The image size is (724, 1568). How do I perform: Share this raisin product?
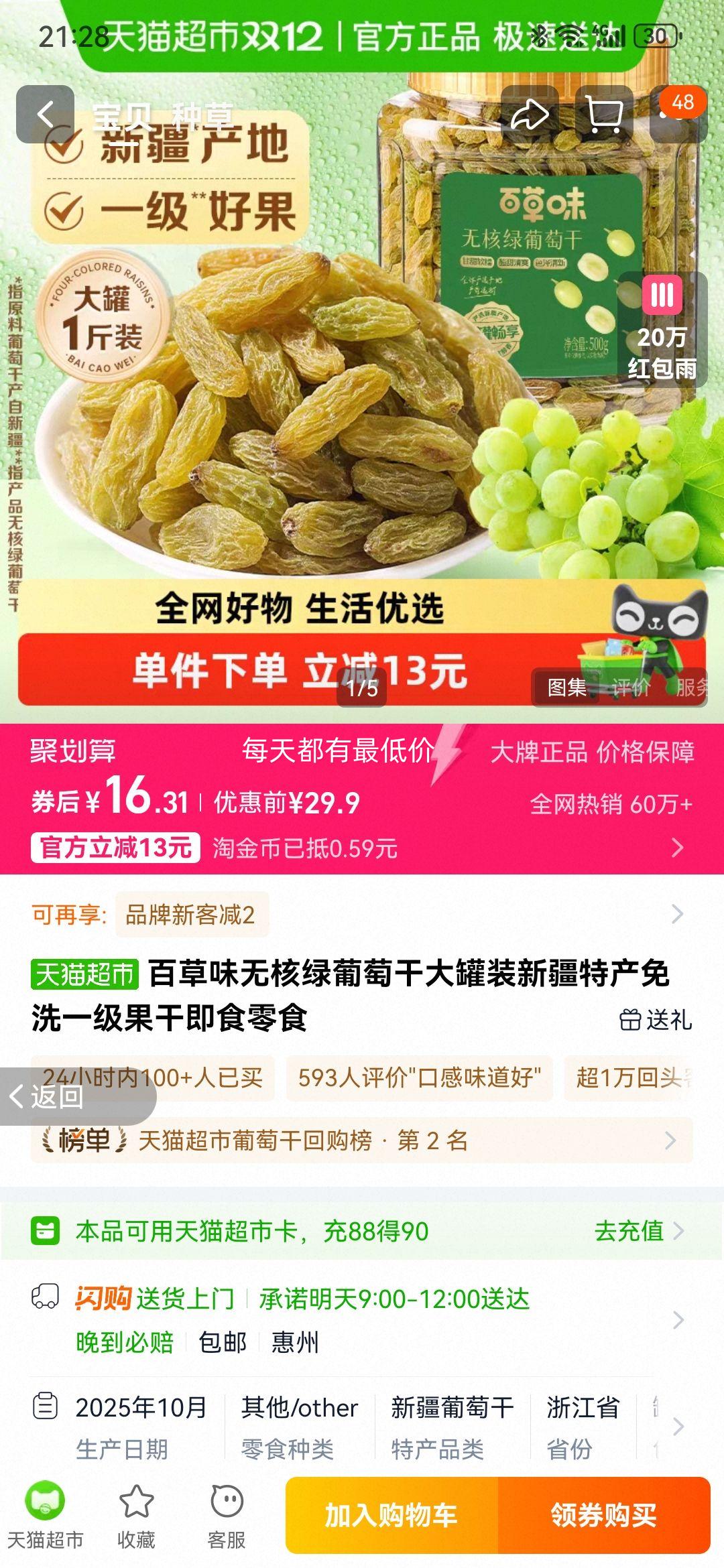coord(530,115)
